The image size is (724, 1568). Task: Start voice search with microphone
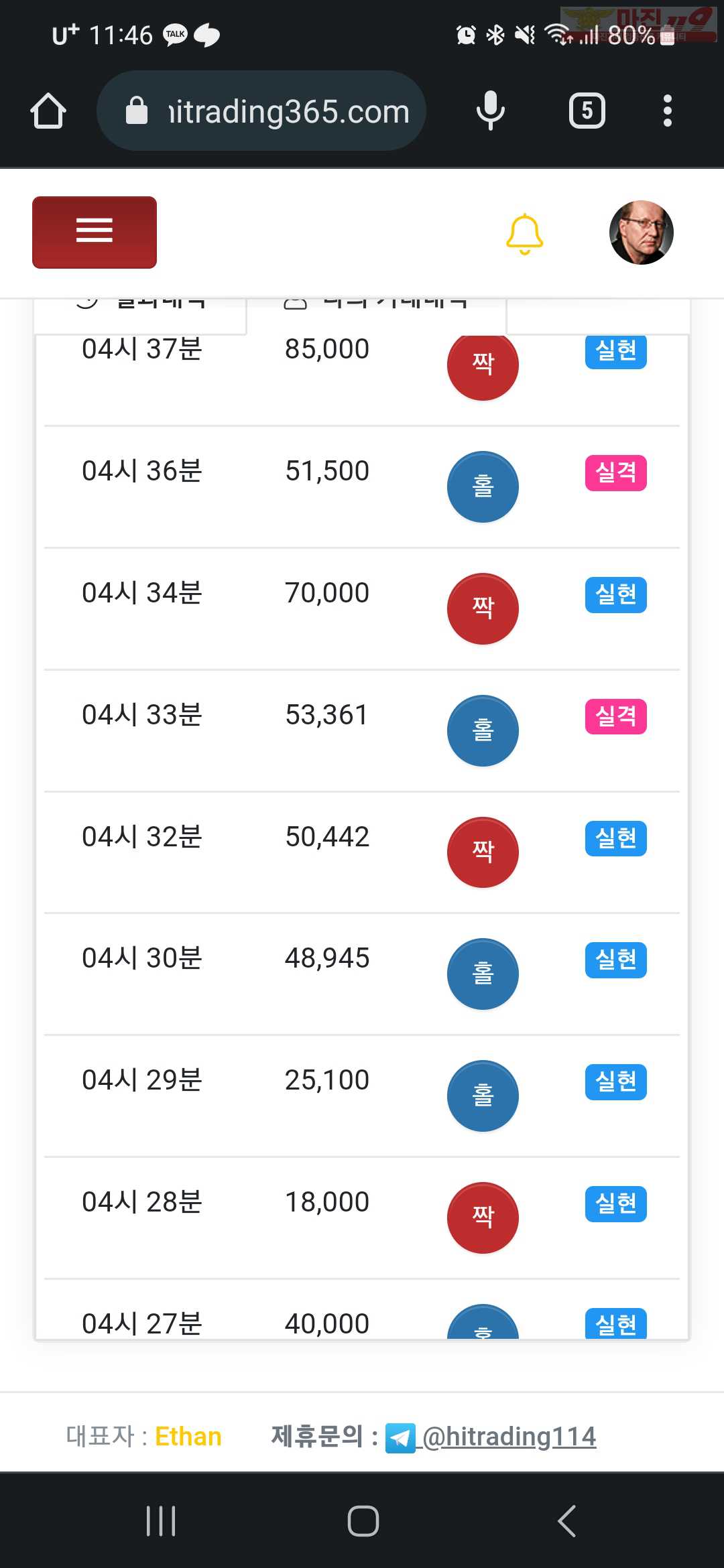click(491, 111)
